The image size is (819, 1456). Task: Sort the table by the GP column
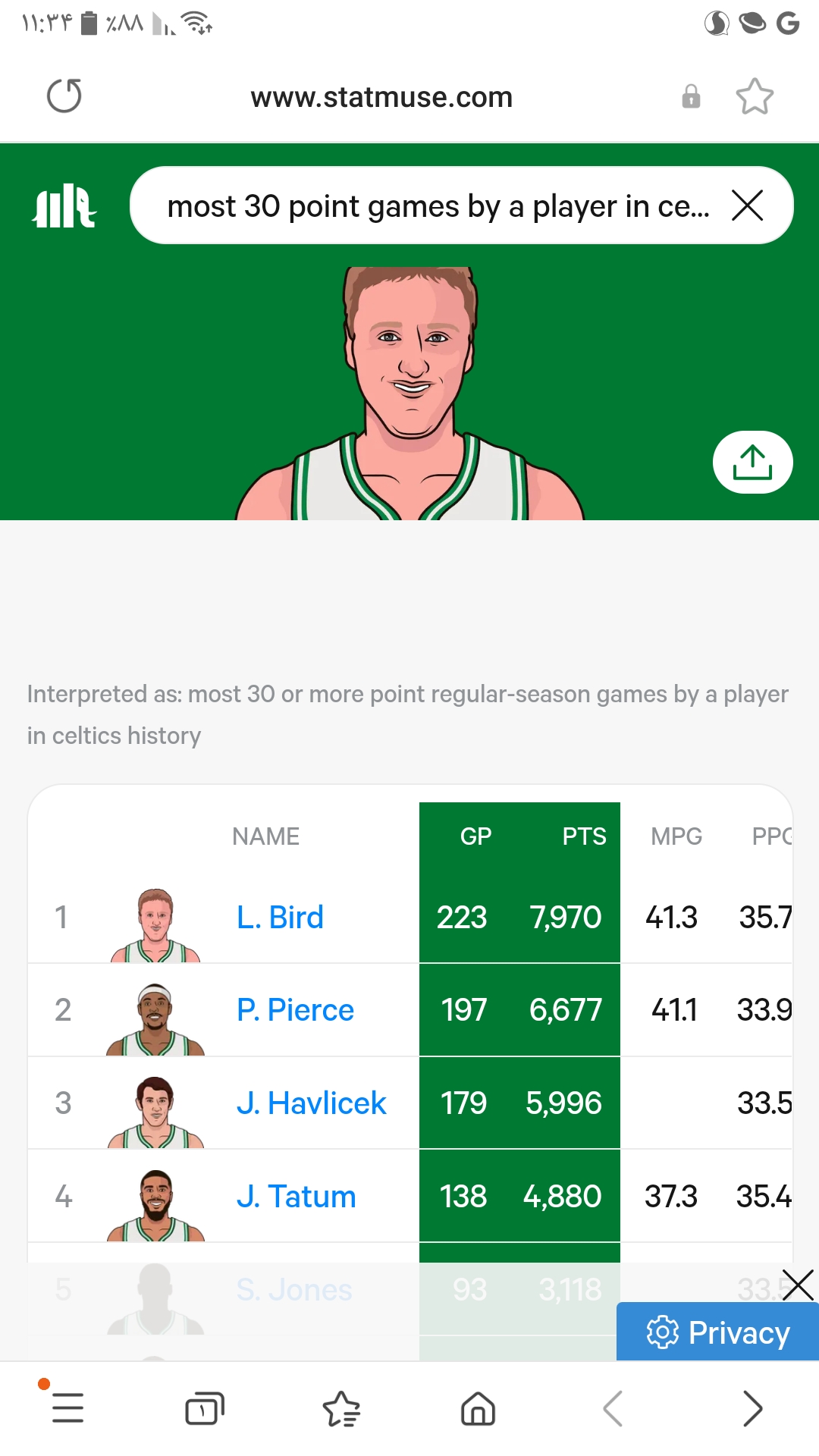tap(475, 836)
